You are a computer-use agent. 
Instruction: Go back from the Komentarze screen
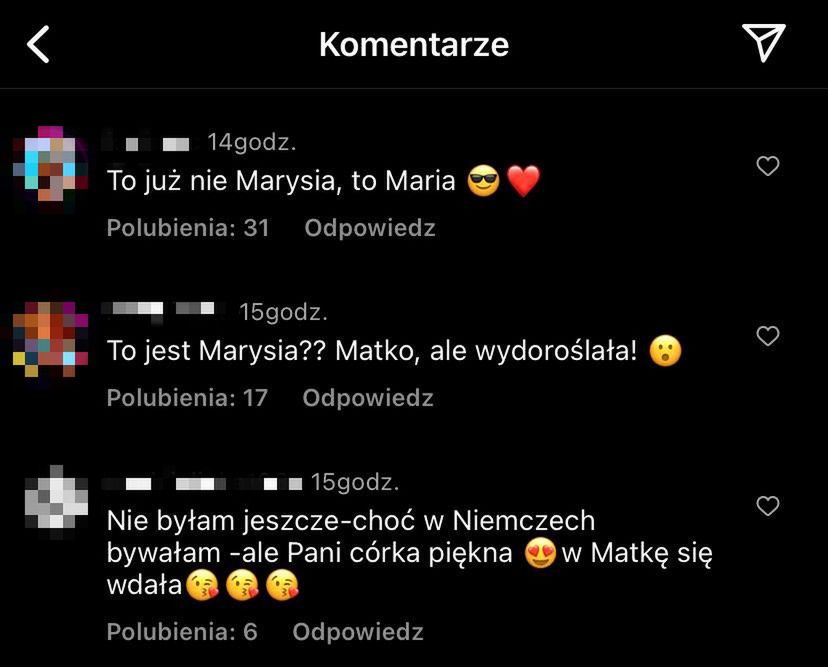point(38,45)
